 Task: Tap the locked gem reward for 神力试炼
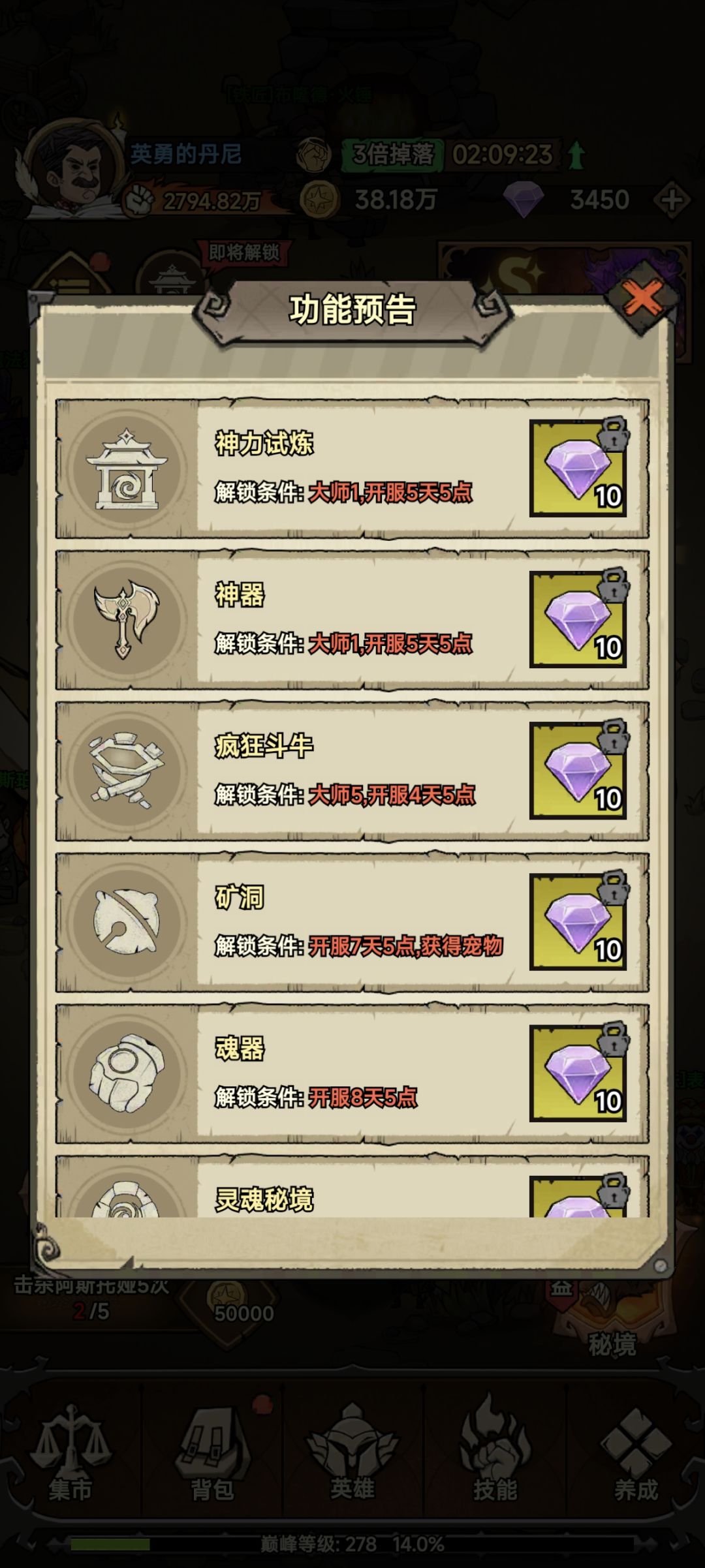(578, 468)
